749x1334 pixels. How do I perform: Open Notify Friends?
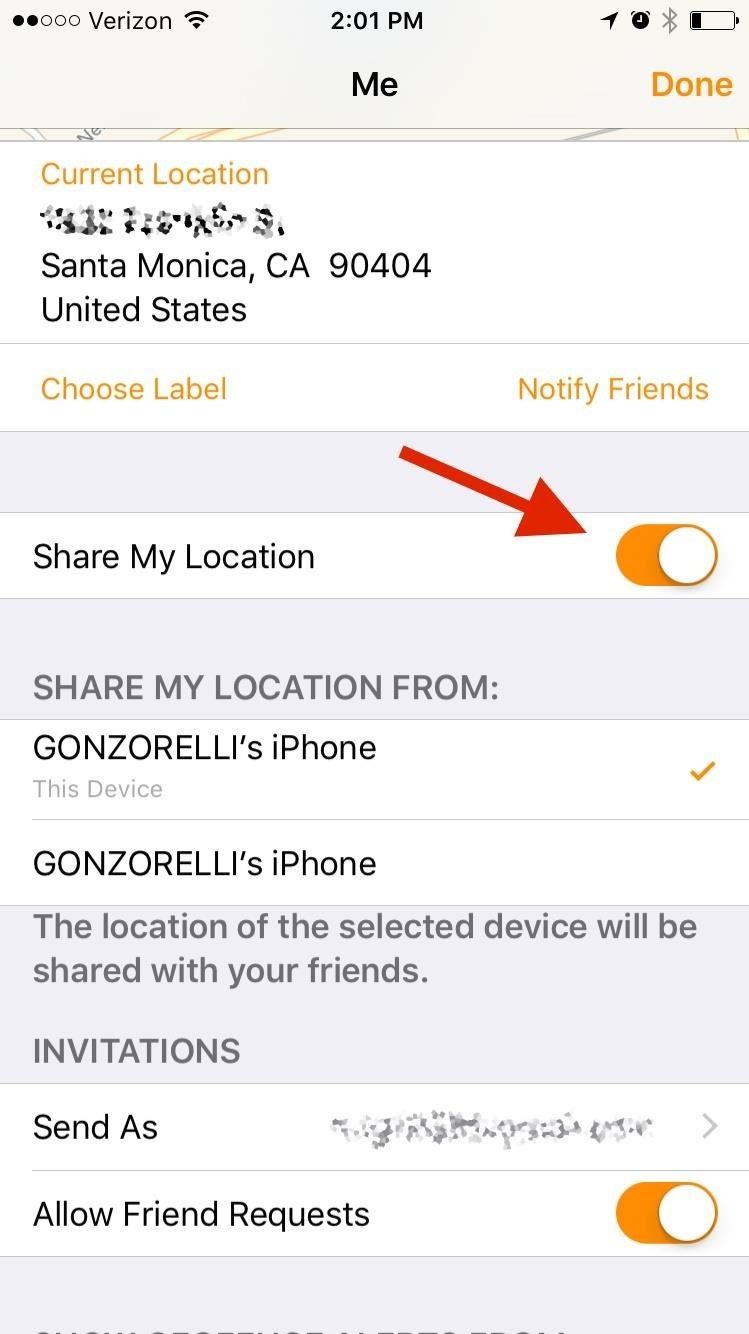click(x=613, y=388)
